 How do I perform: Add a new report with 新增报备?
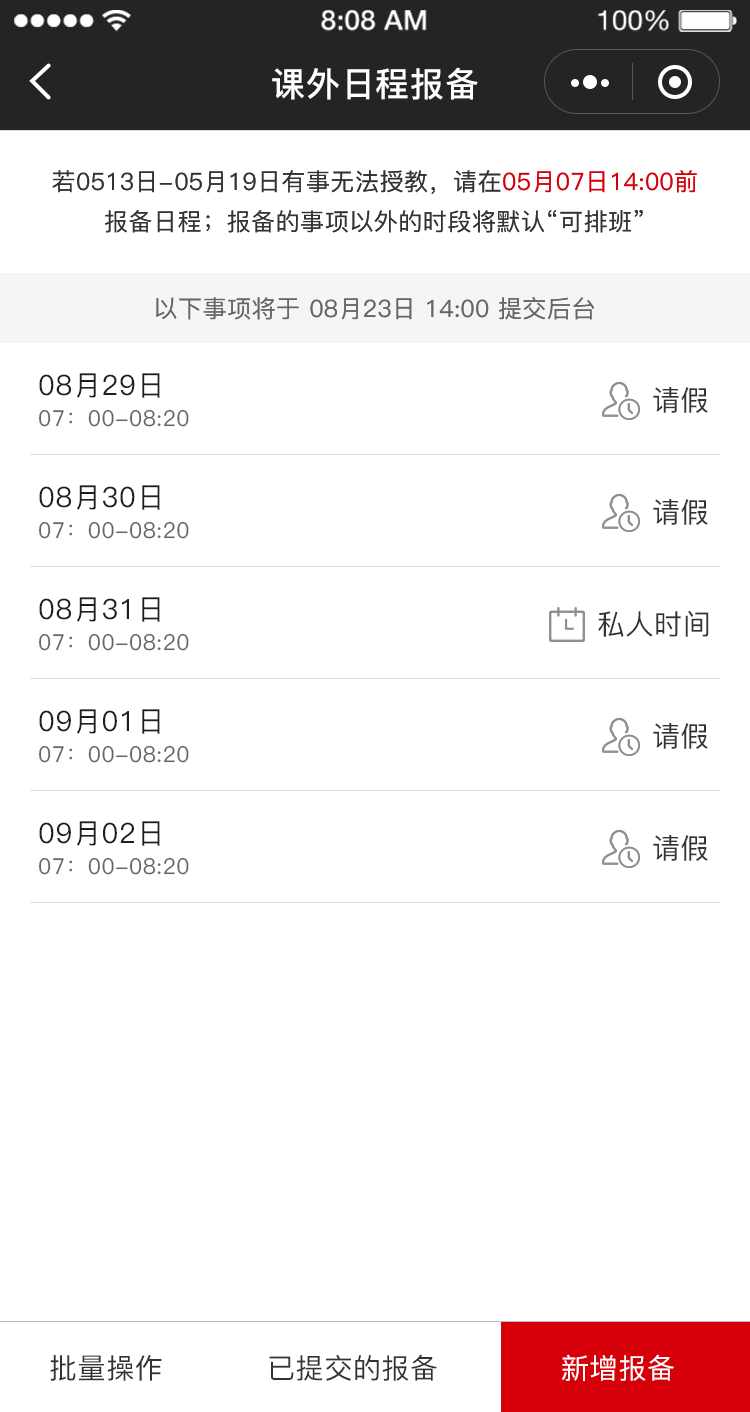click(625, 1368)
